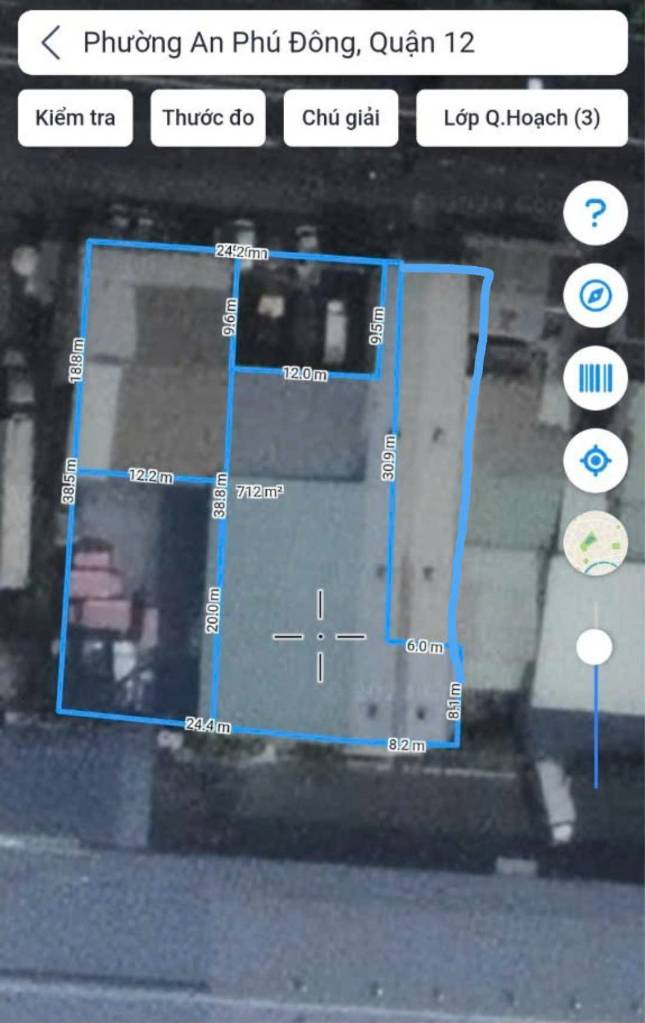Go back using the arrow icon
Viewport: 645px width, 1023px height.
tap(52, 43)
